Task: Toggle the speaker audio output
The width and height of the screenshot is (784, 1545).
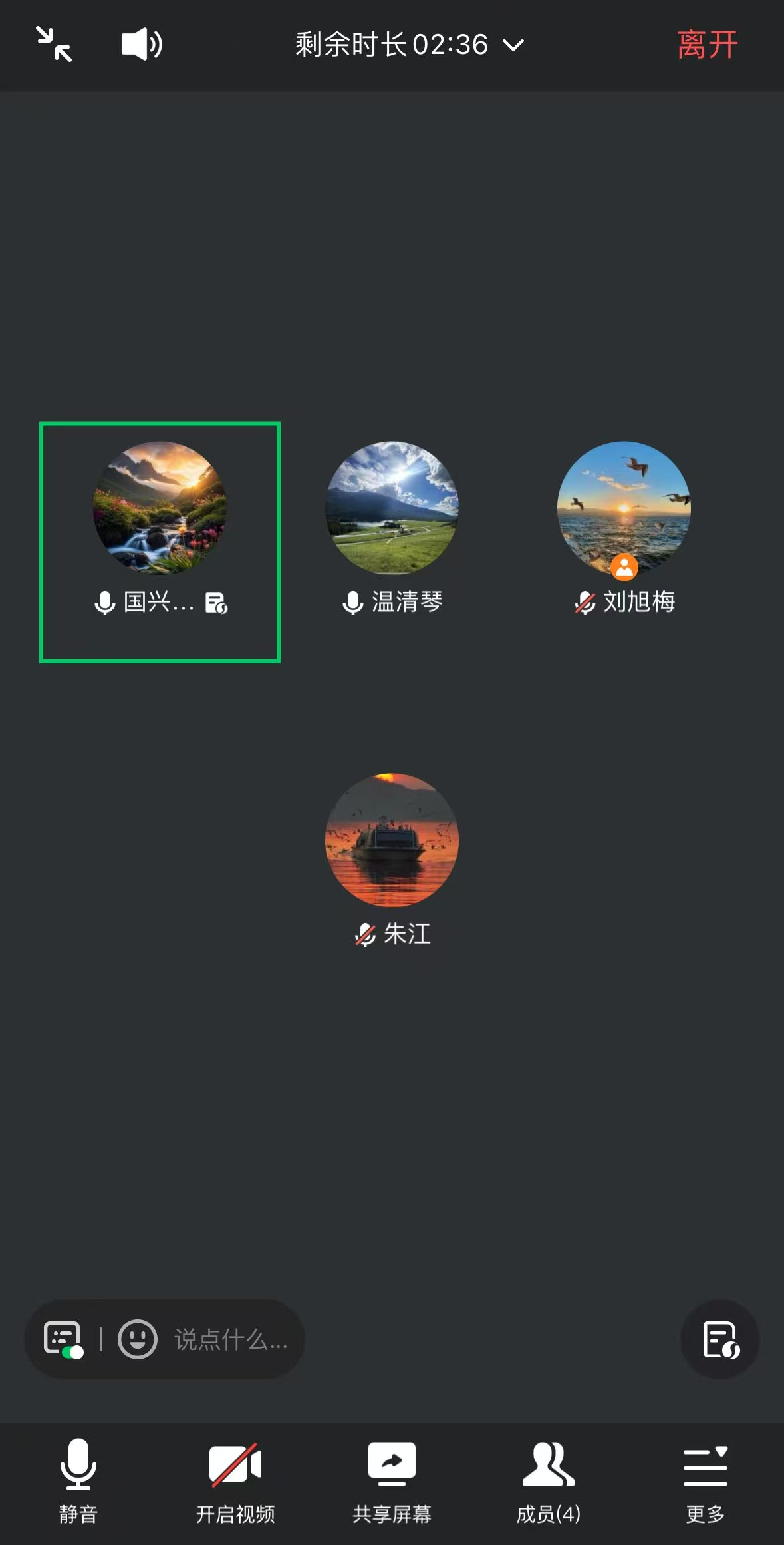Action: click(142, 45)
